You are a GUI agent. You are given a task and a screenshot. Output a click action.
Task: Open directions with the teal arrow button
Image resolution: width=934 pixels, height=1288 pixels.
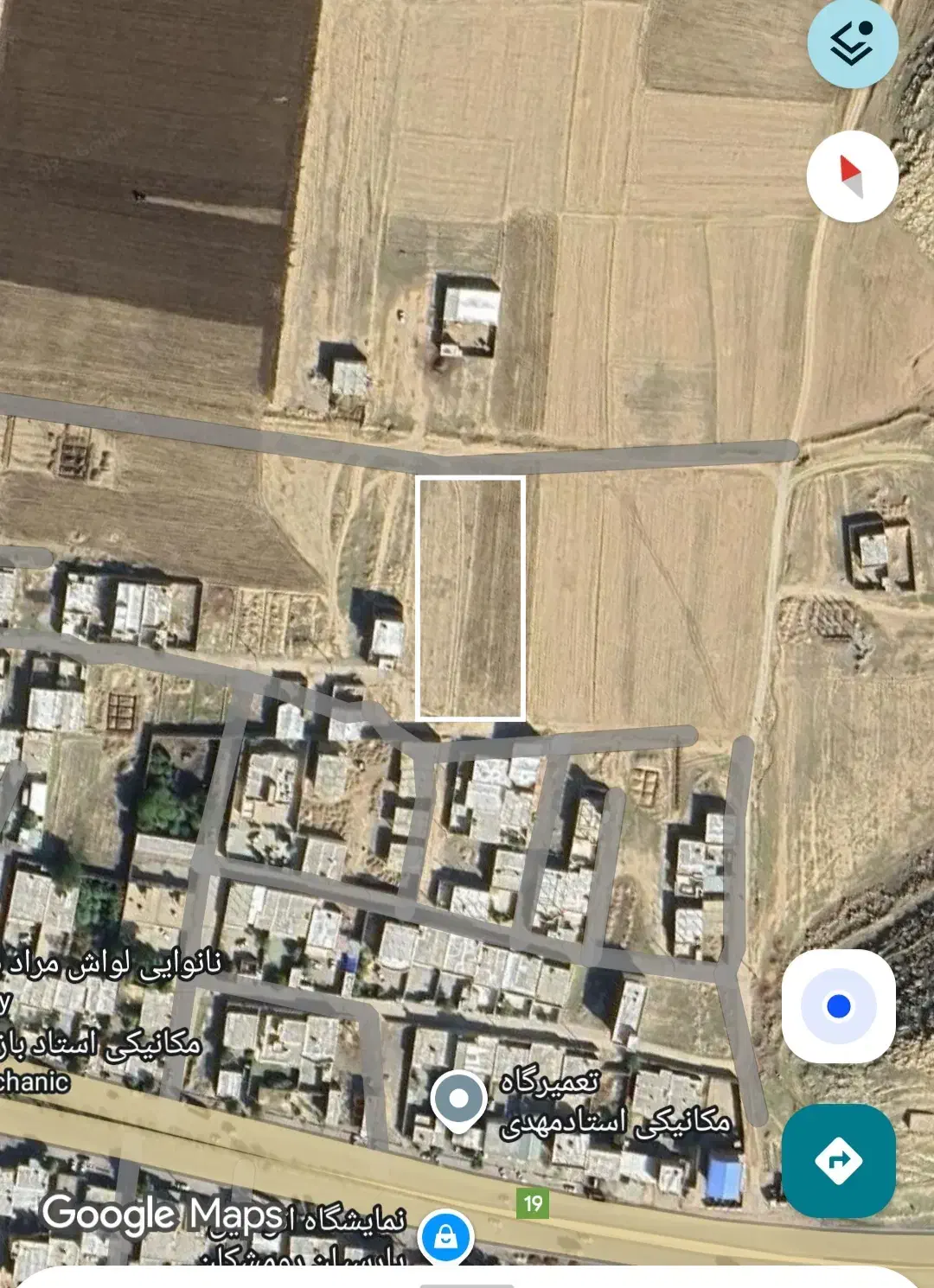(x=838, y=1160)
